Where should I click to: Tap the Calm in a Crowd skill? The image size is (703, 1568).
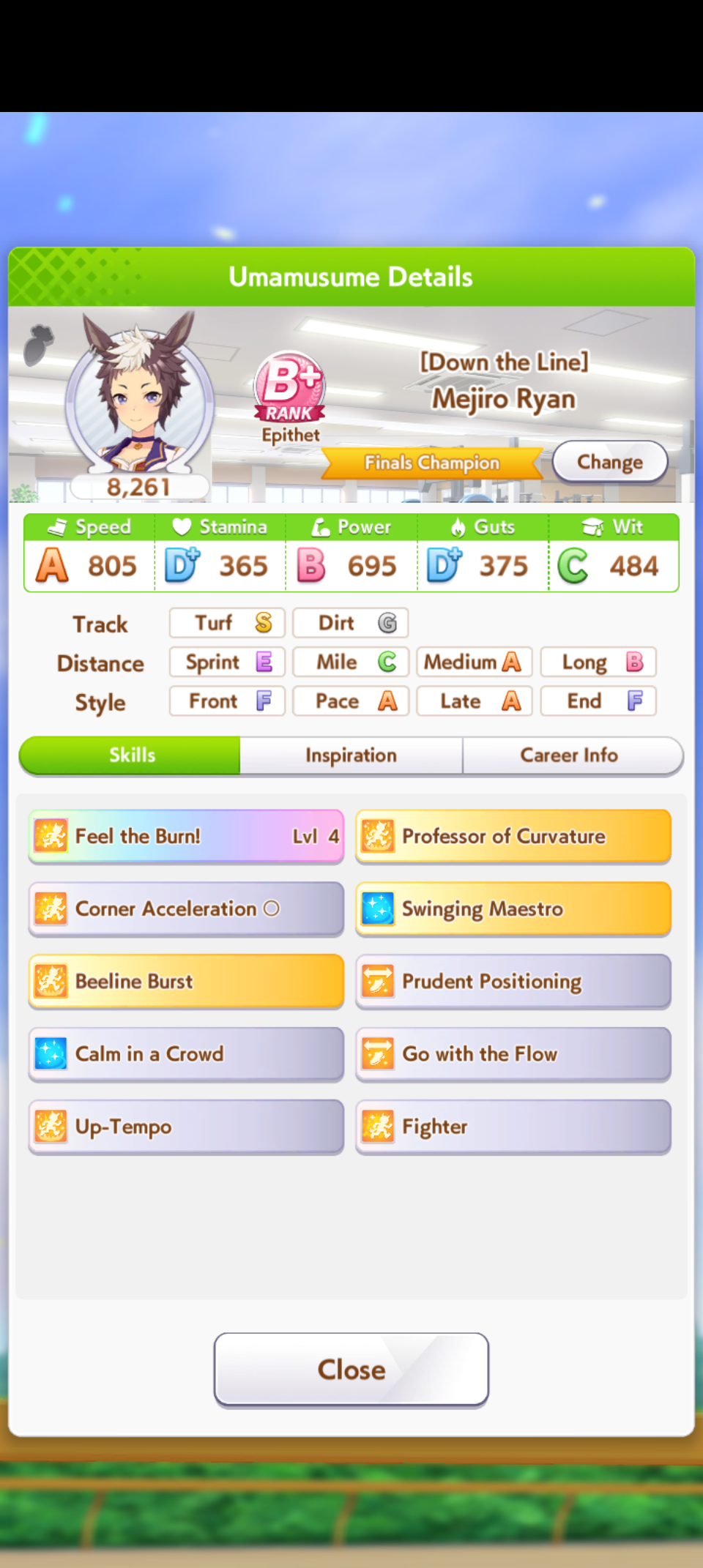point(186,1054)
